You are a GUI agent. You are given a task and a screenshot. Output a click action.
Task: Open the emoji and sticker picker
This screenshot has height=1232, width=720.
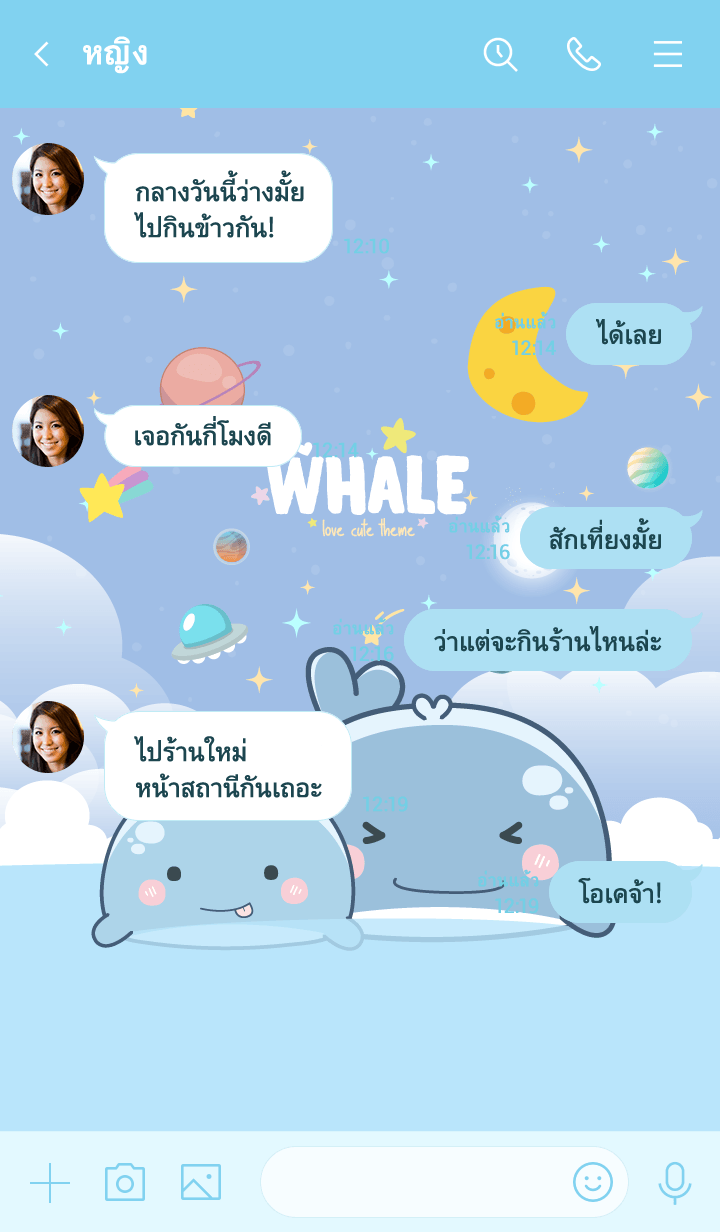point(592,1183)
